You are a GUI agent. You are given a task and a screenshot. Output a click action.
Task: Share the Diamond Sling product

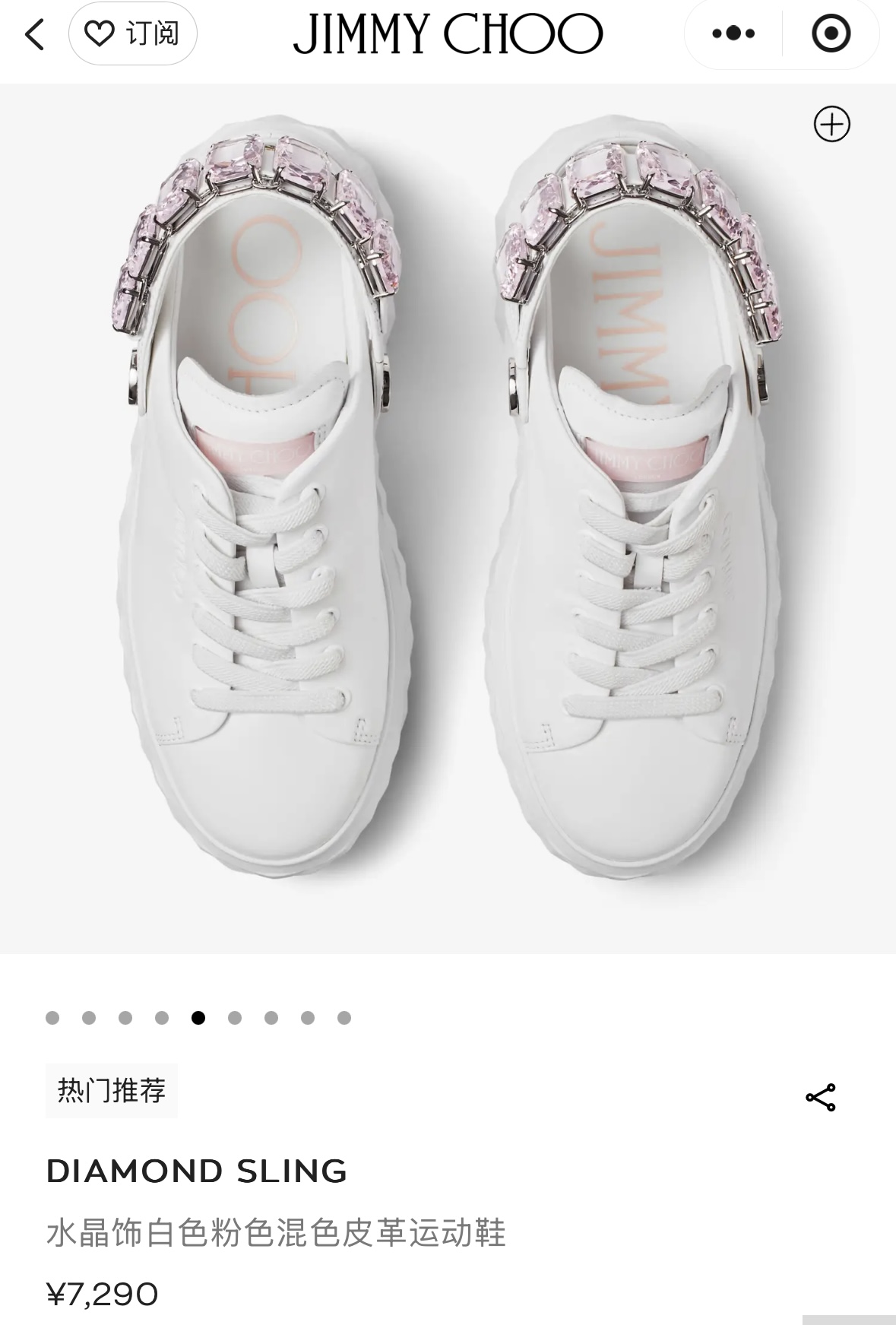820,1098
